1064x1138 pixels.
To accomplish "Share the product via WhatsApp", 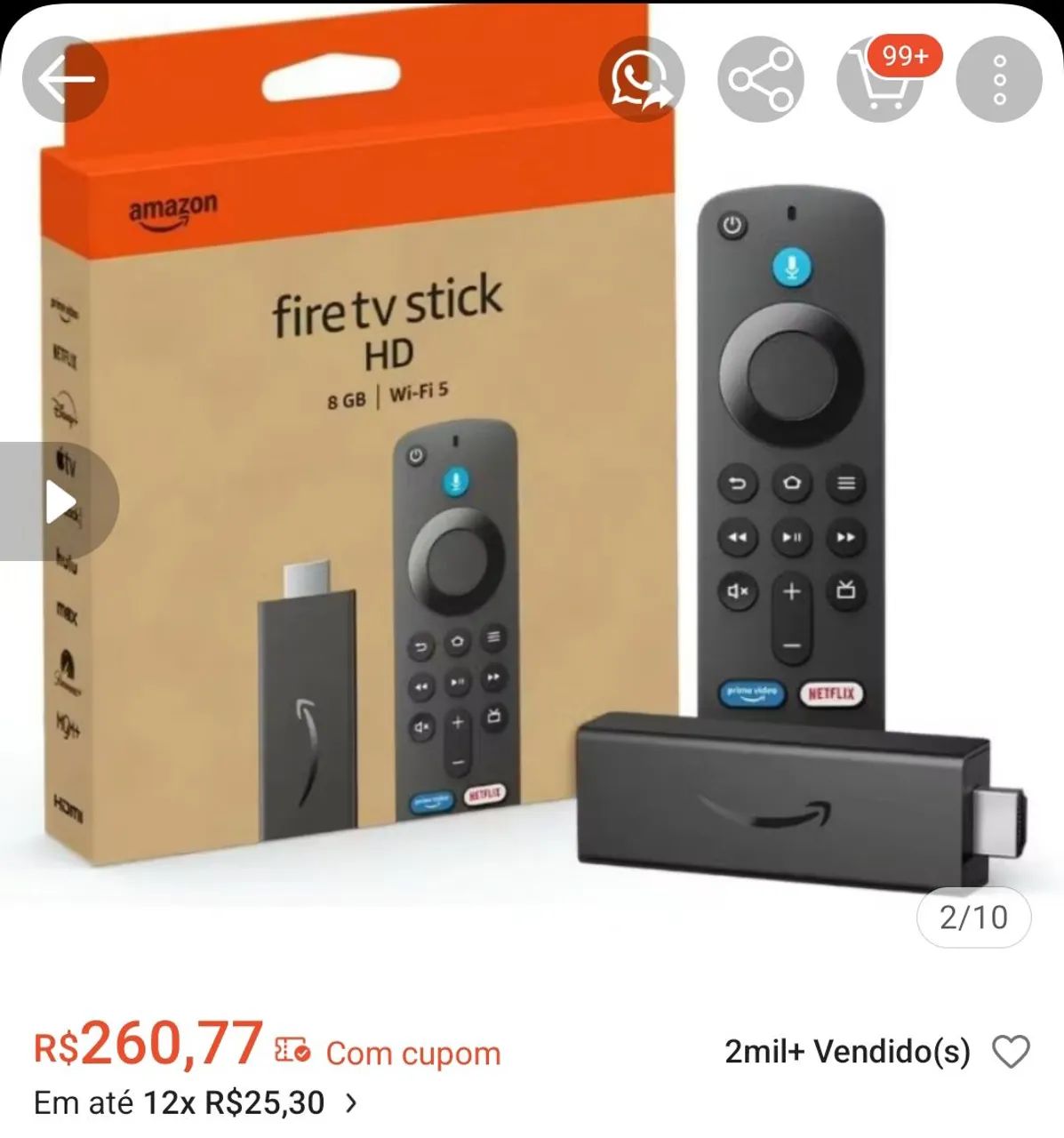I will [642, 78].
